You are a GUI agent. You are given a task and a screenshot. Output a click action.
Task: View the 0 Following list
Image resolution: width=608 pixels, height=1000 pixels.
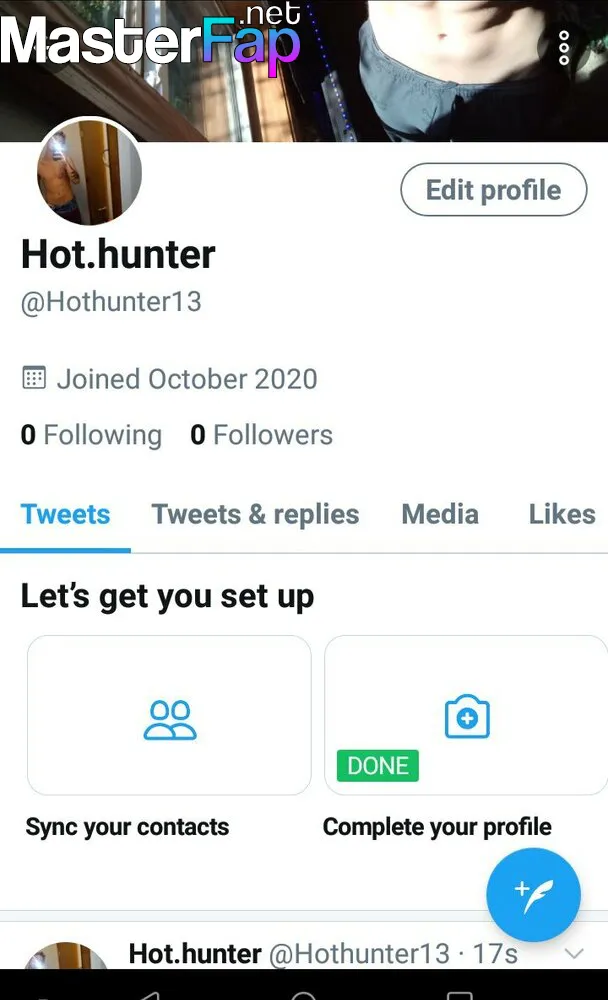click(91, 435)
